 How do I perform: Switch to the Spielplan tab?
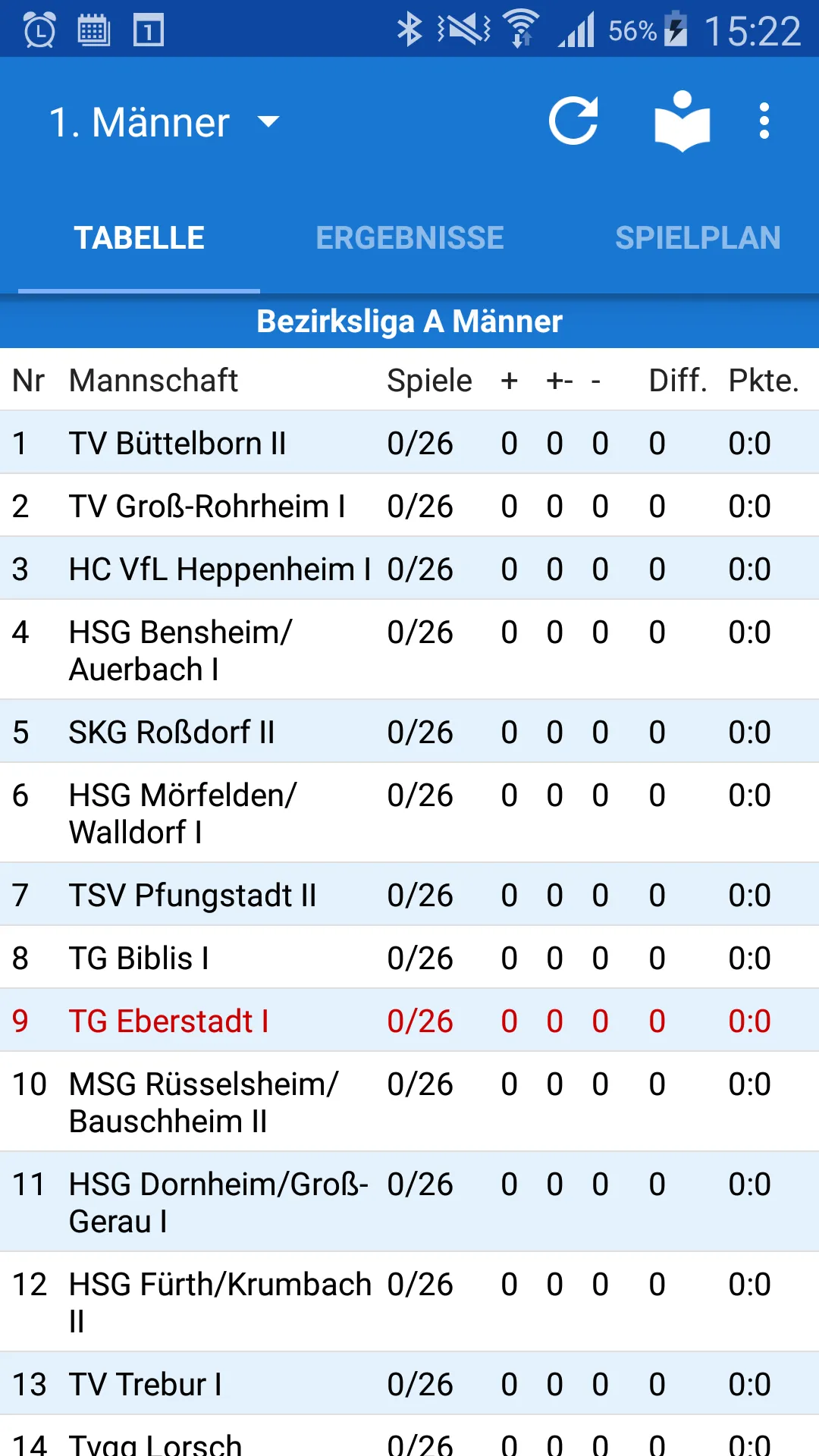(x=698, y=237)
